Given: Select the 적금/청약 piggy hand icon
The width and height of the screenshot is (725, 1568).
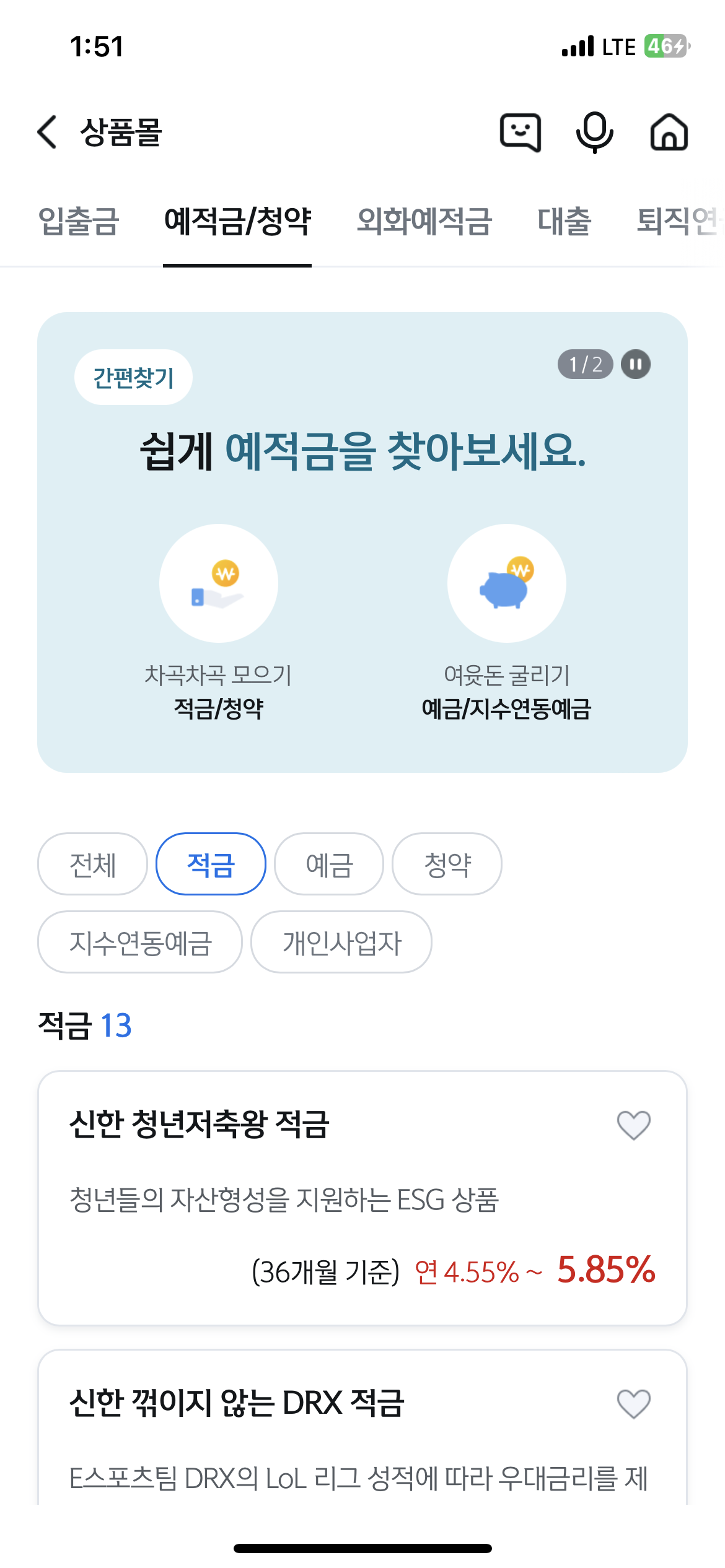Looking at the screenshot, I should (x=218, y=583).
